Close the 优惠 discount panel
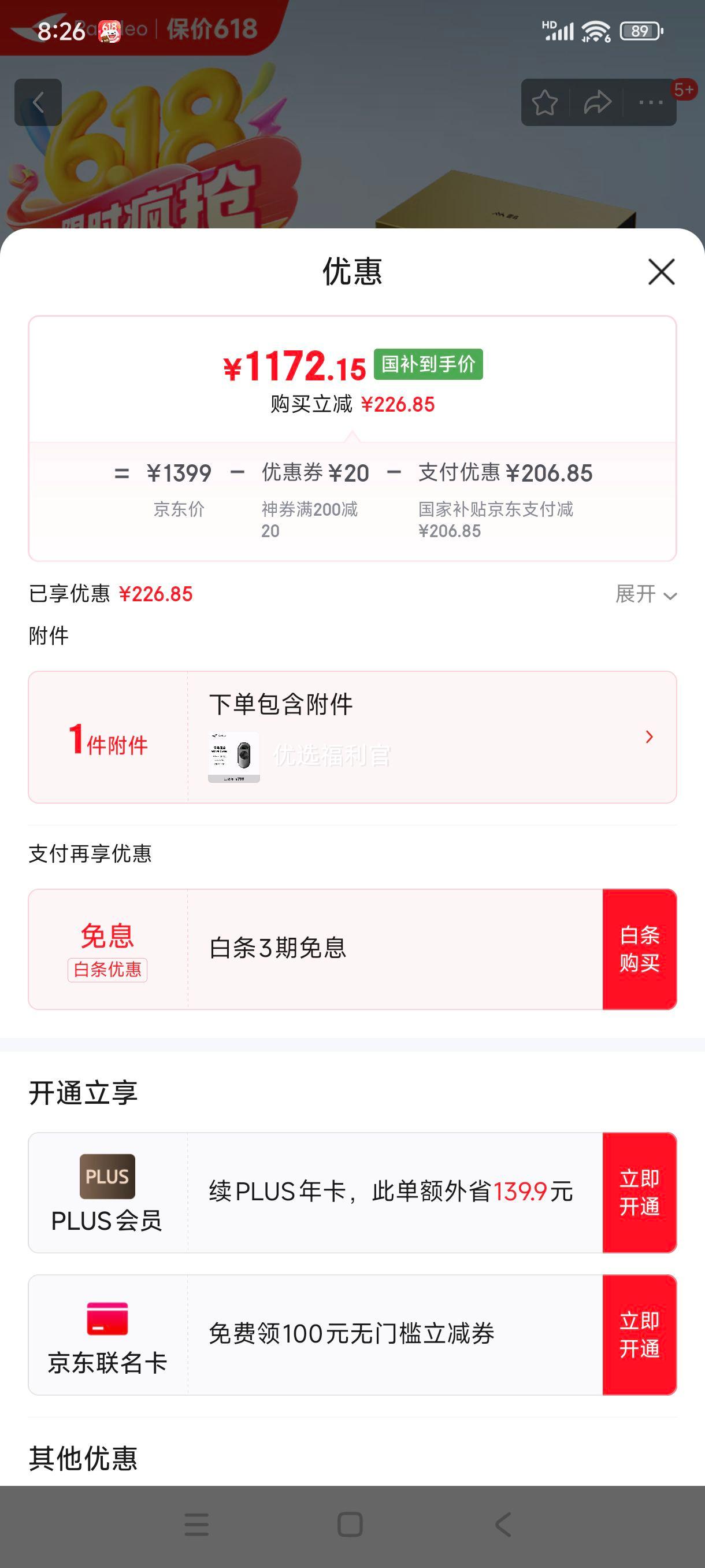The width and height of the screenshot is (705, 1568). point(661,272)
